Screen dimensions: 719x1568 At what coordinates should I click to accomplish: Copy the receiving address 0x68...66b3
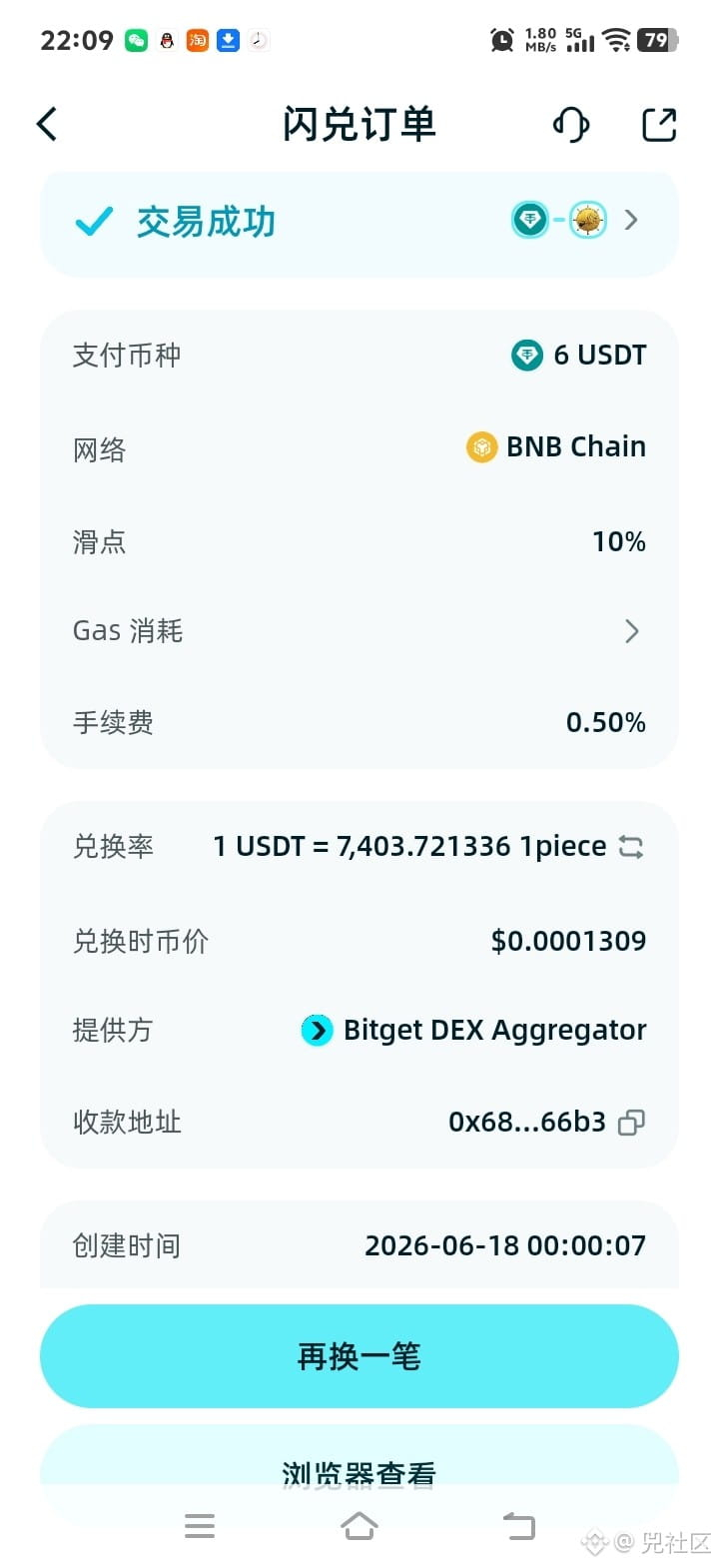(631, 1123)
